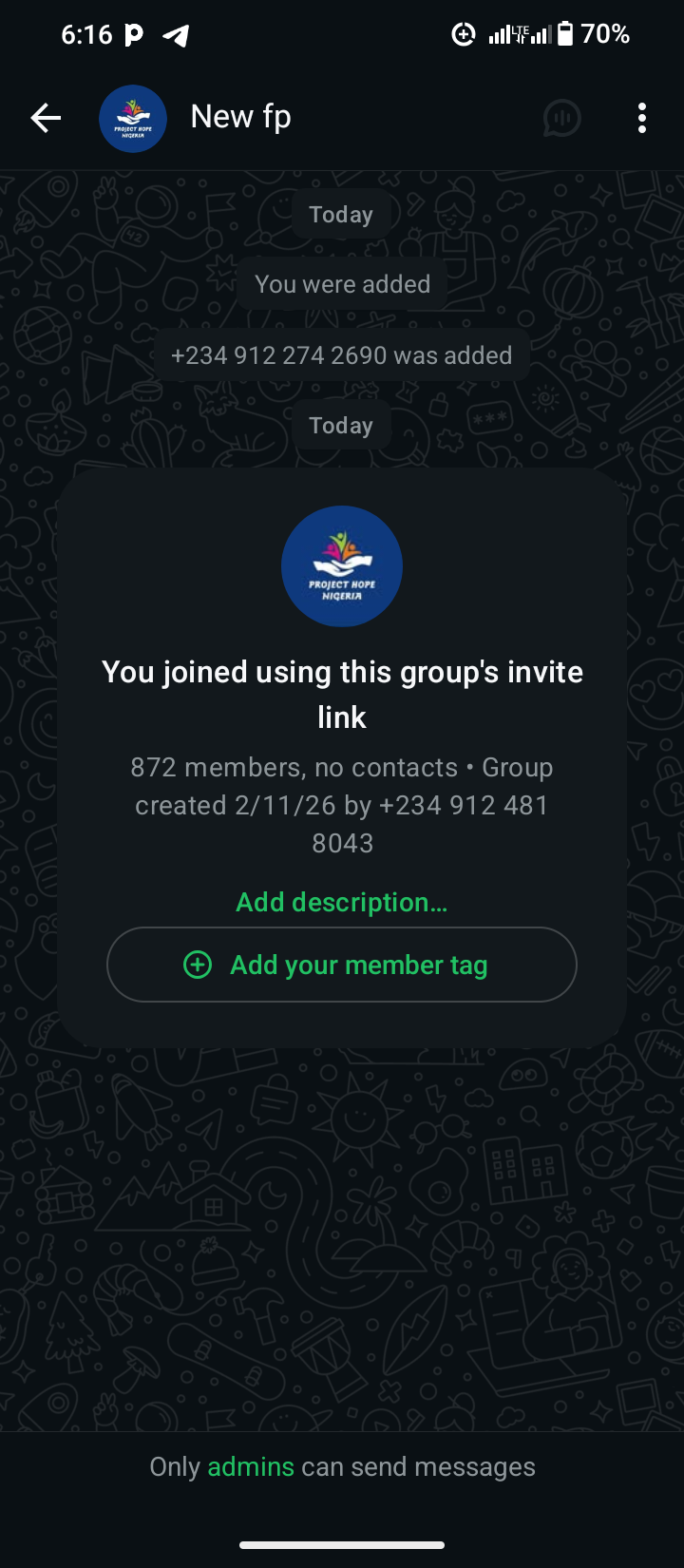Open the overflow menu
Screen dimensions: 684x1568
[642, 118]
